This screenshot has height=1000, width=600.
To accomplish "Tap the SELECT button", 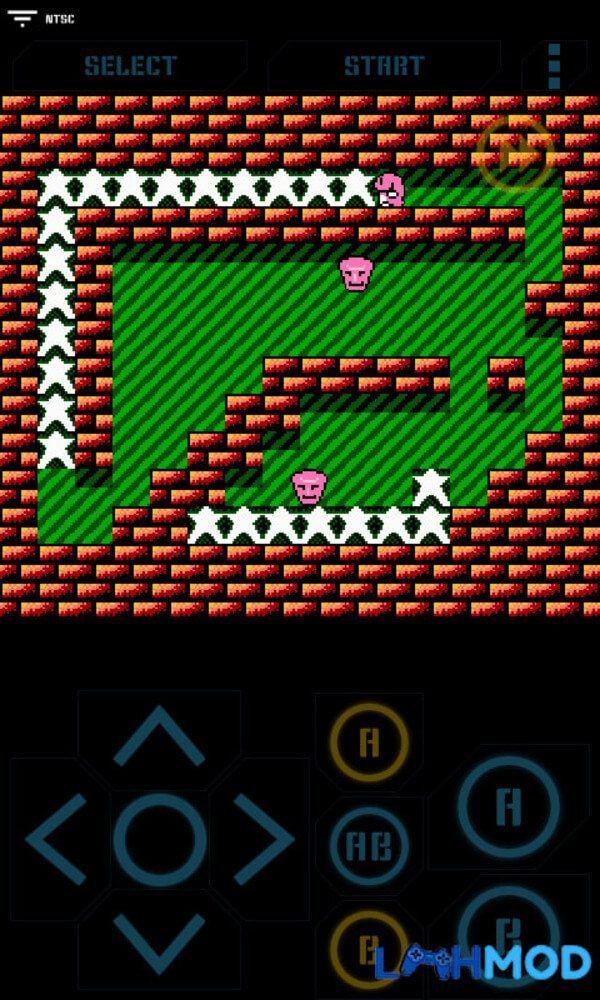I will (130, 66).
